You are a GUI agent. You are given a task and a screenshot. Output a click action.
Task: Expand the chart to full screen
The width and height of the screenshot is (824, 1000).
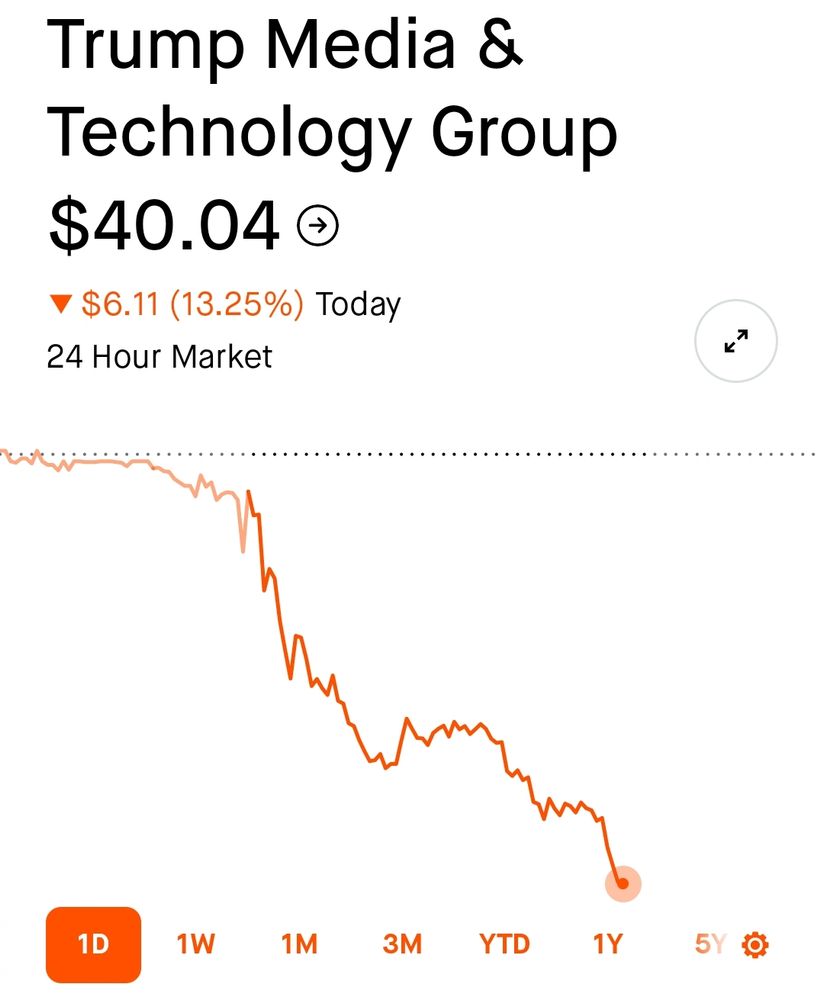pos(736,342)
